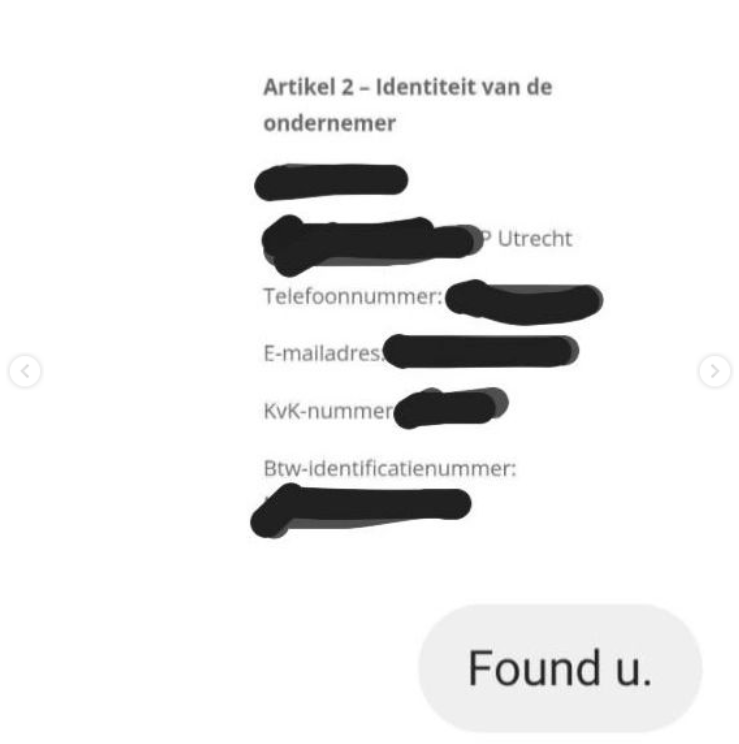This screenshot has width=739, height=744.
Task: Go to the previous carousel image
Action: pyautogui.click(x=25, y=371)
